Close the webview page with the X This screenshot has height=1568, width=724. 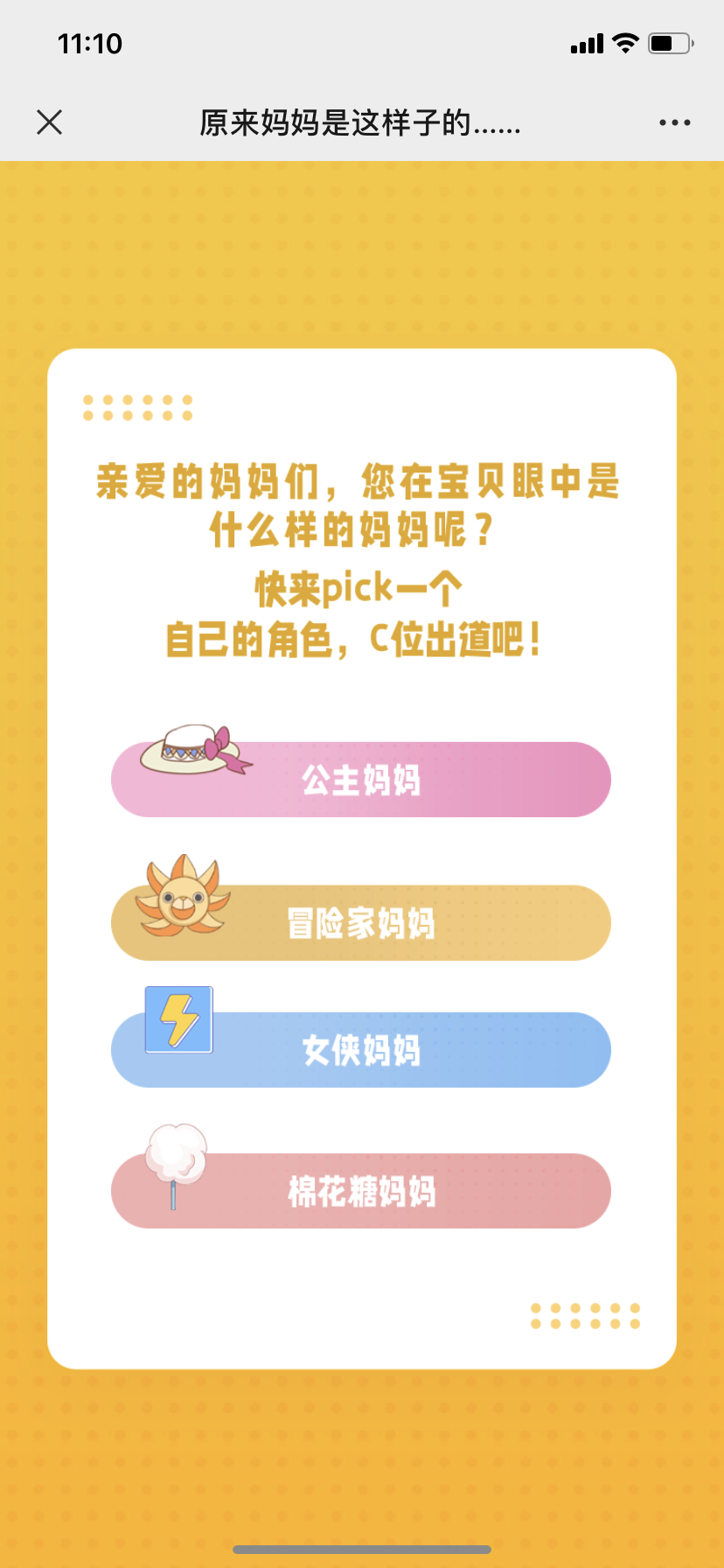tap(50, 122)
